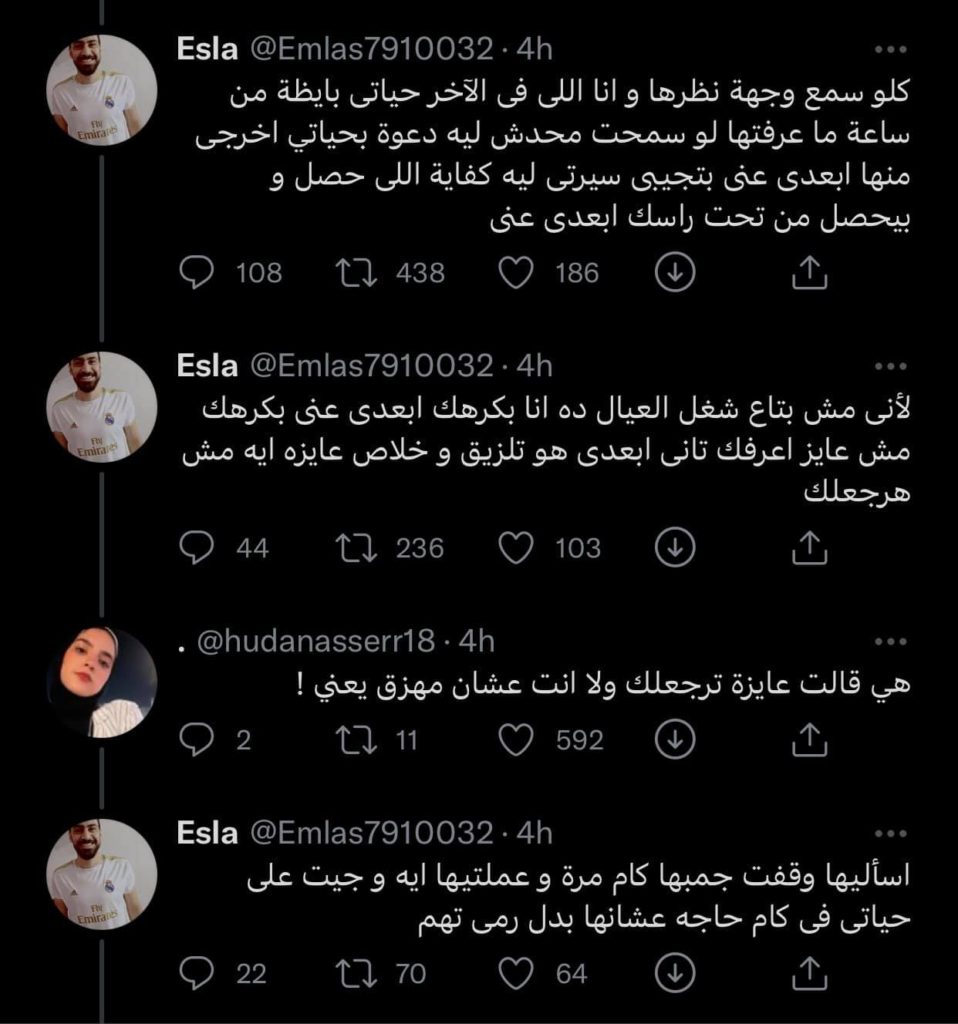Like Esla's tweet with 64 likes
The width and height of the screenshot is (958, 1024).
pos(516,972)
